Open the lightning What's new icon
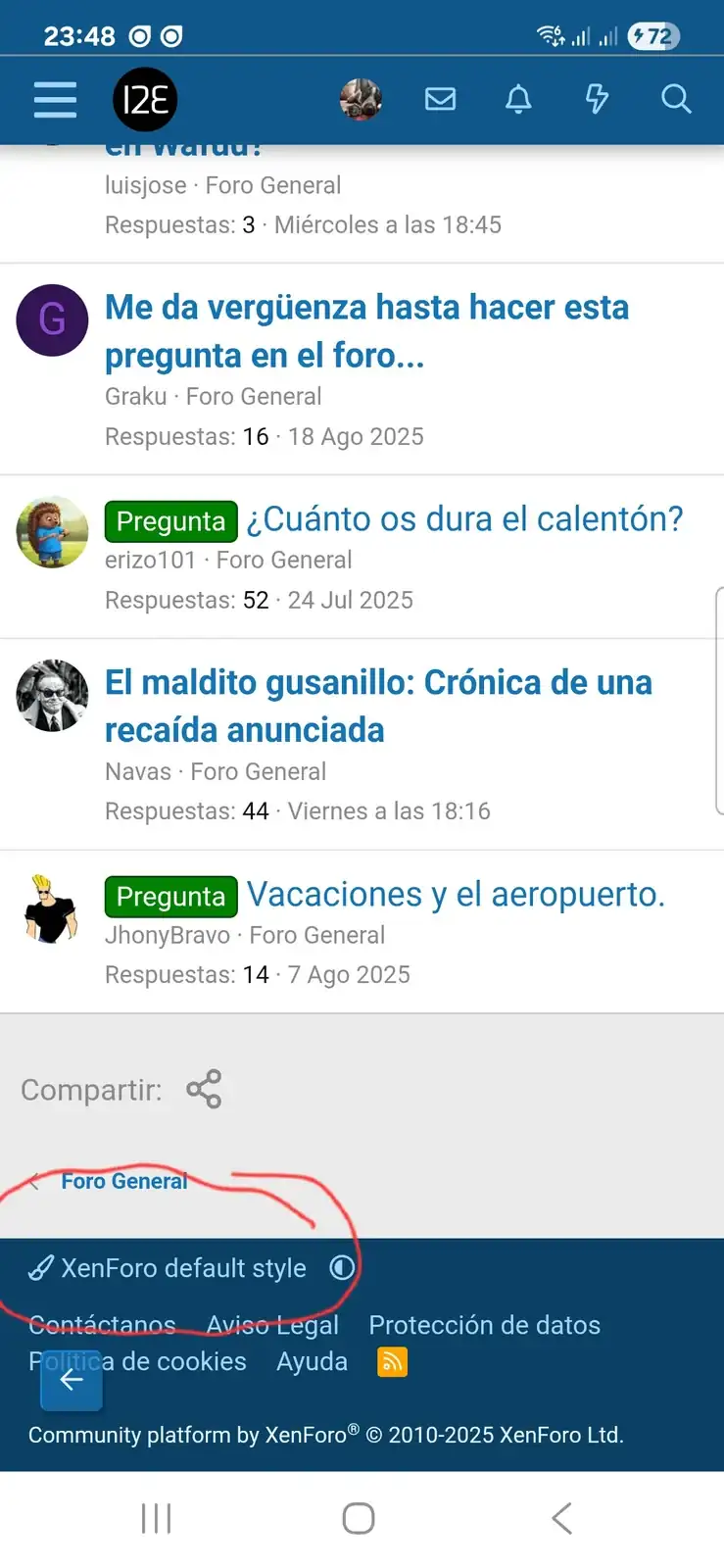The image size is (724, 1568). point(597,99)
